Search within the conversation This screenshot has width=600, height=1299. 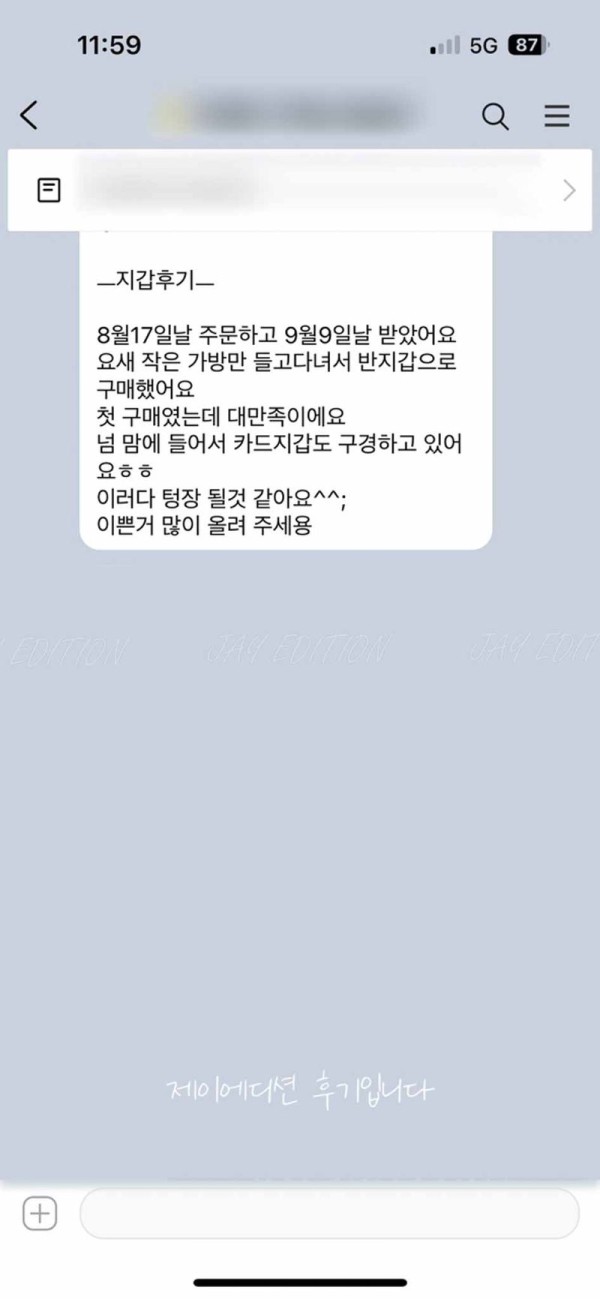point(495,116)
